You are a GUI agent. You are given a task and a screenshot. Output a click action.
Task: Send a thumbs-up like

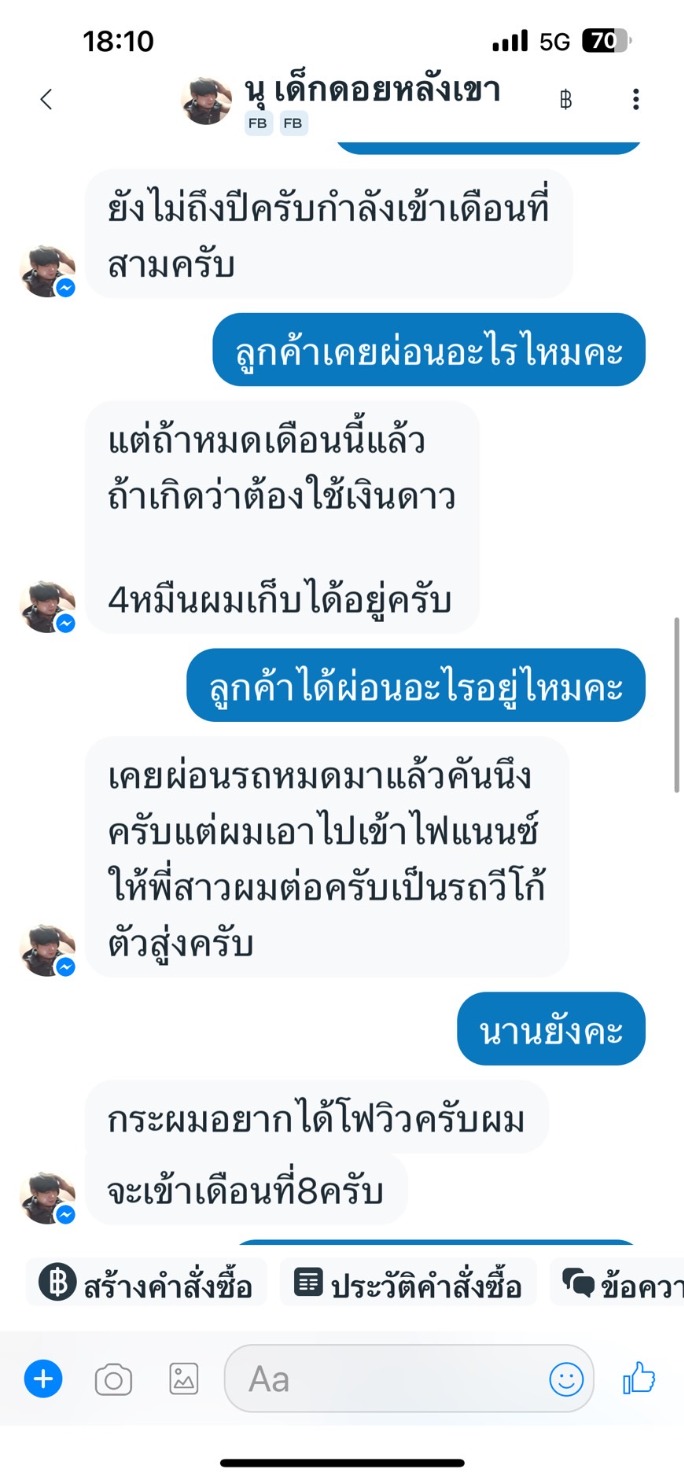point(639,1379)
